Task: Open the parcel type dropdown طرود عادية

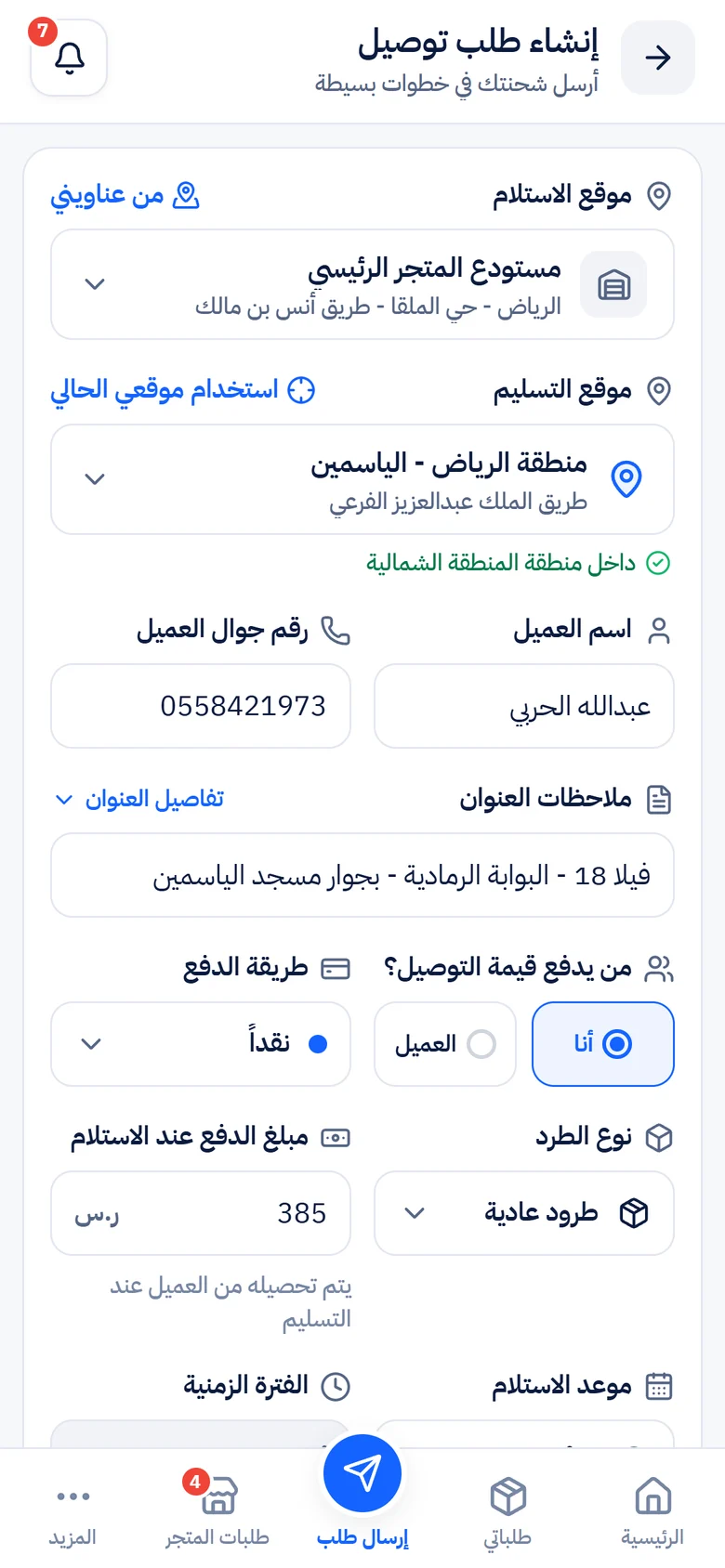Action: [x=524, y=1213]
